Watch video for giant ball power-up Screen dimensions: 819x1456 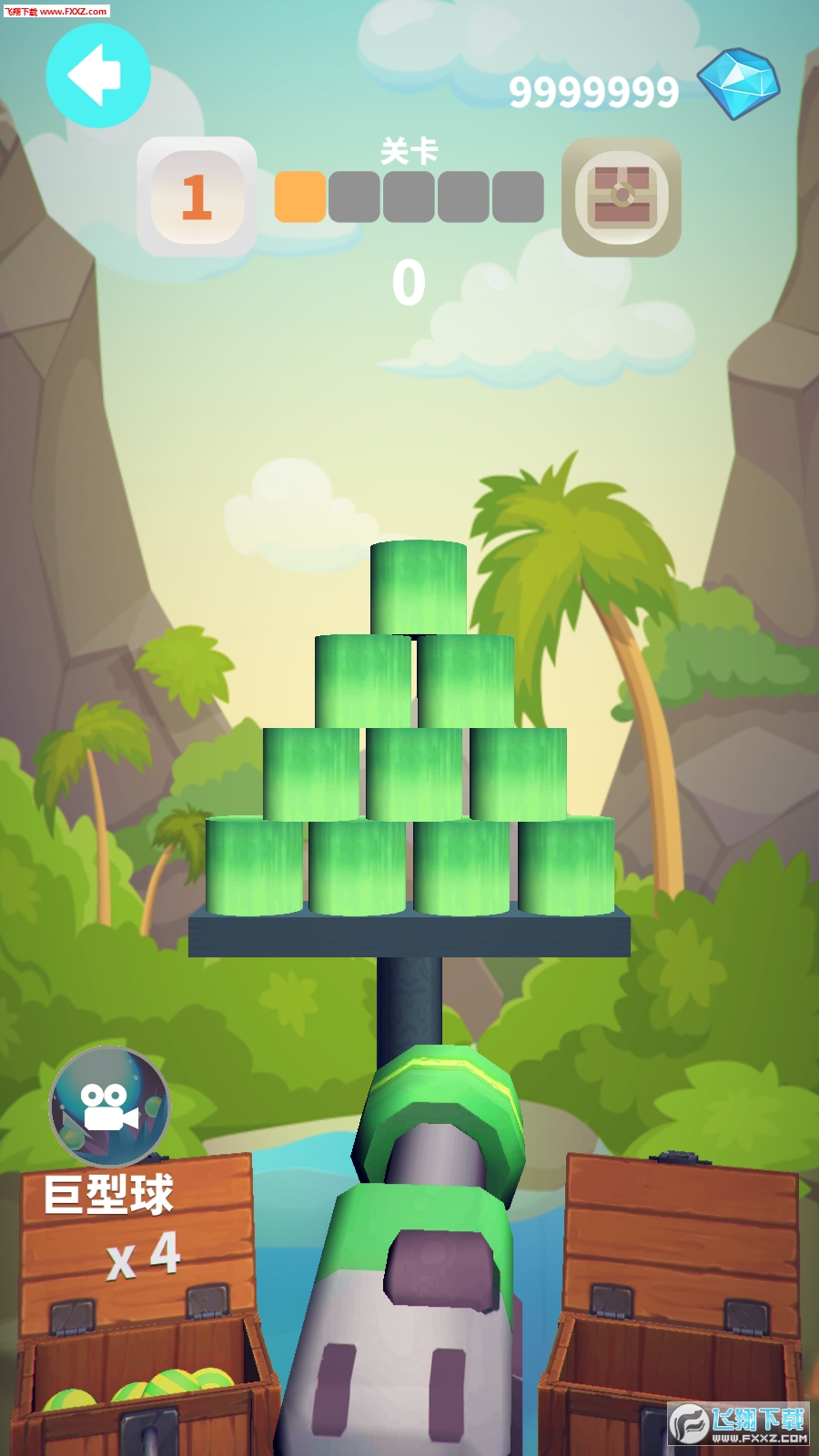point(109,1107)
